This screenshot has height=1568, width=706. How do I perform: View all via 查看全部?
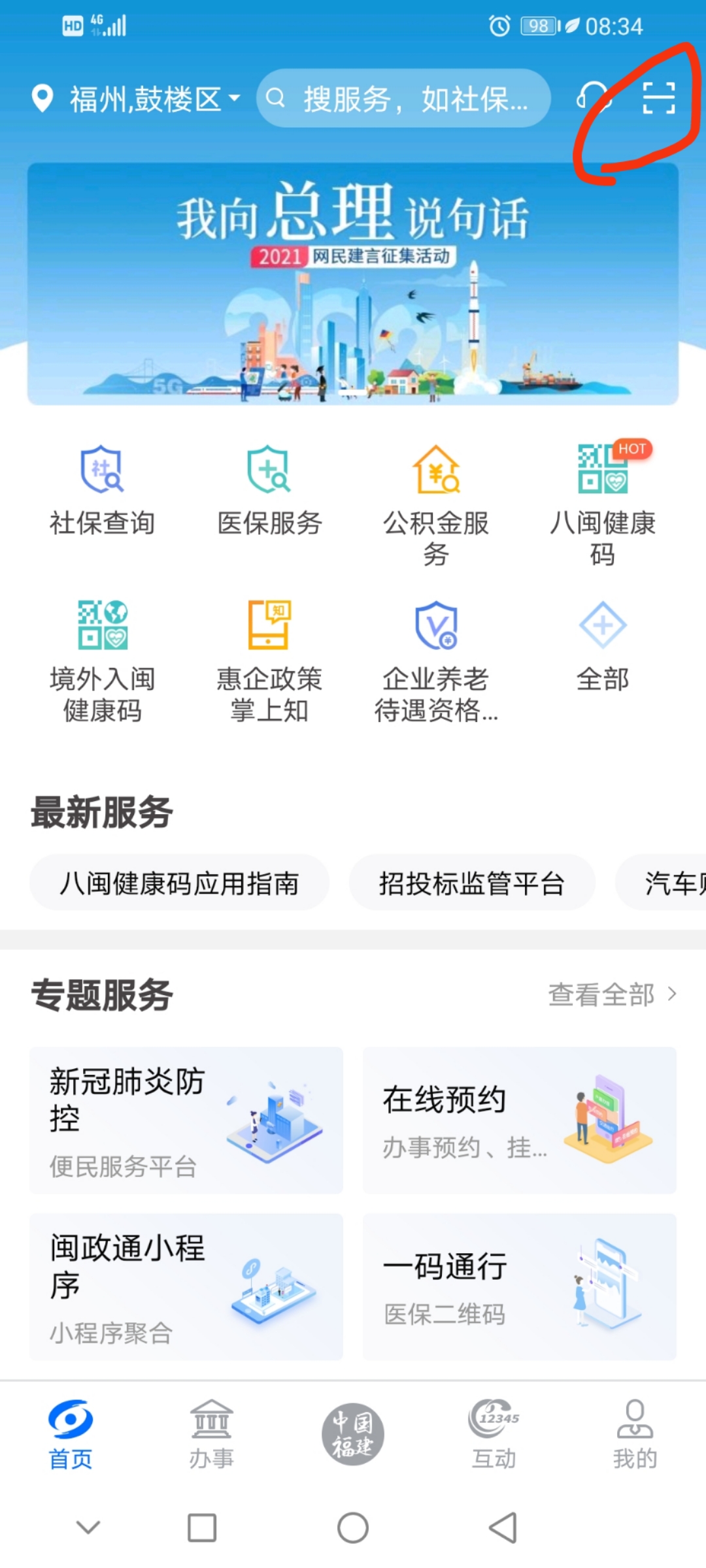pyautogui.click(x=612, y=994)
